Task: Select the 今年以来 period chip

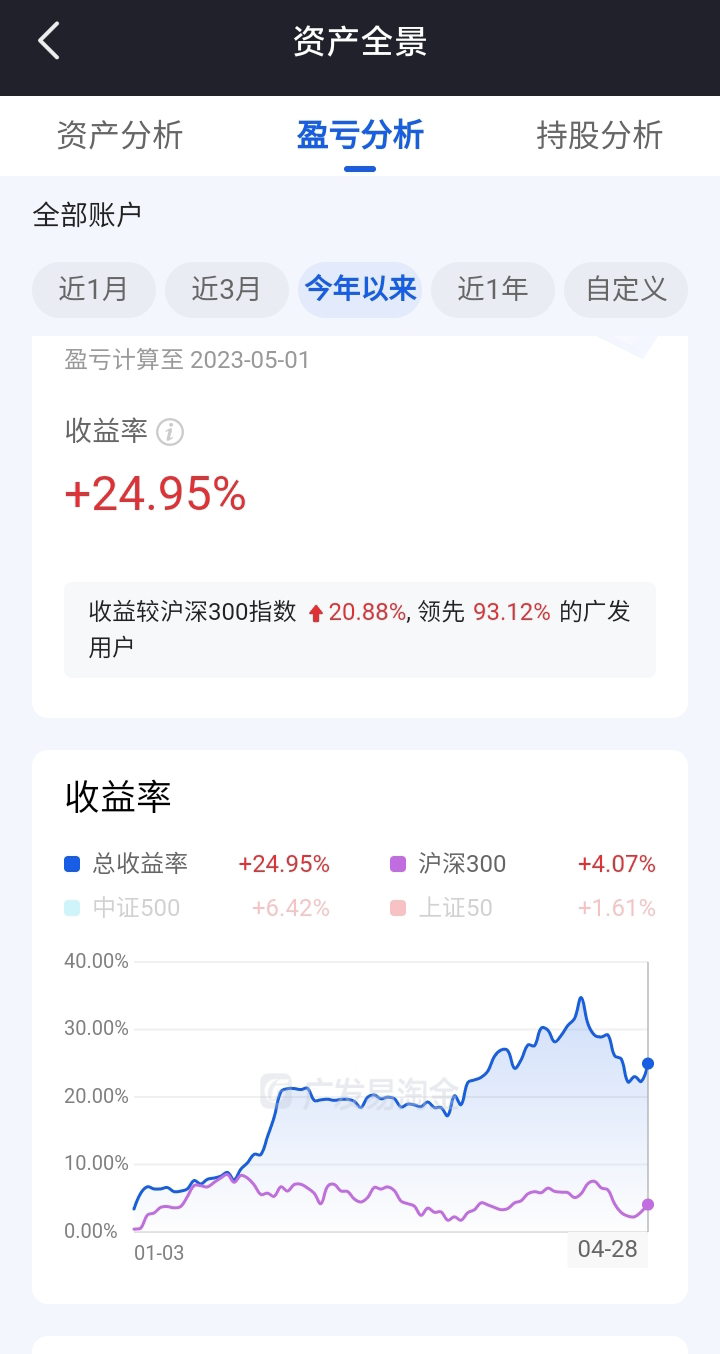Action: click(360, 289)
